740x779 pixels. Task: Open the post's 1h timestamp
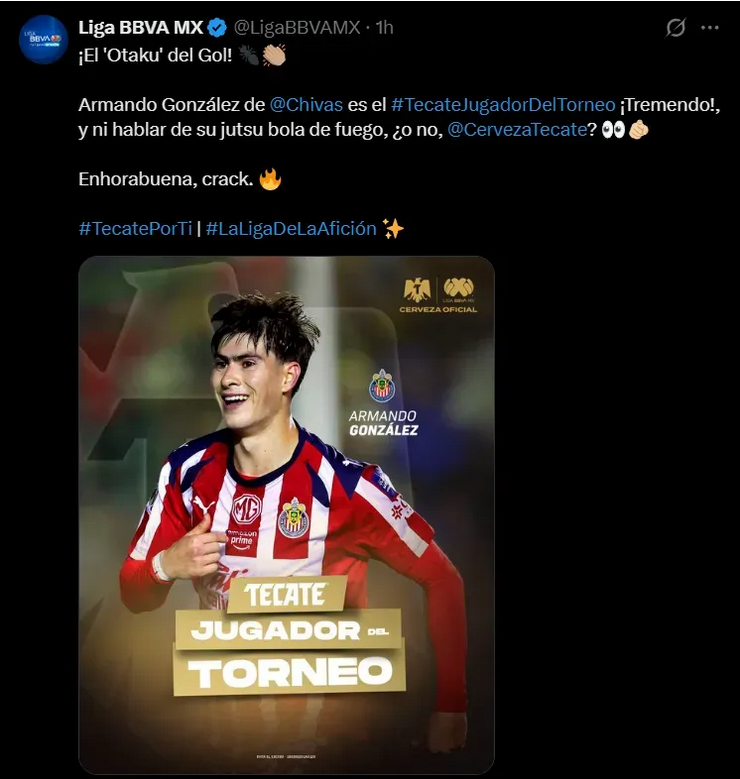384,29
